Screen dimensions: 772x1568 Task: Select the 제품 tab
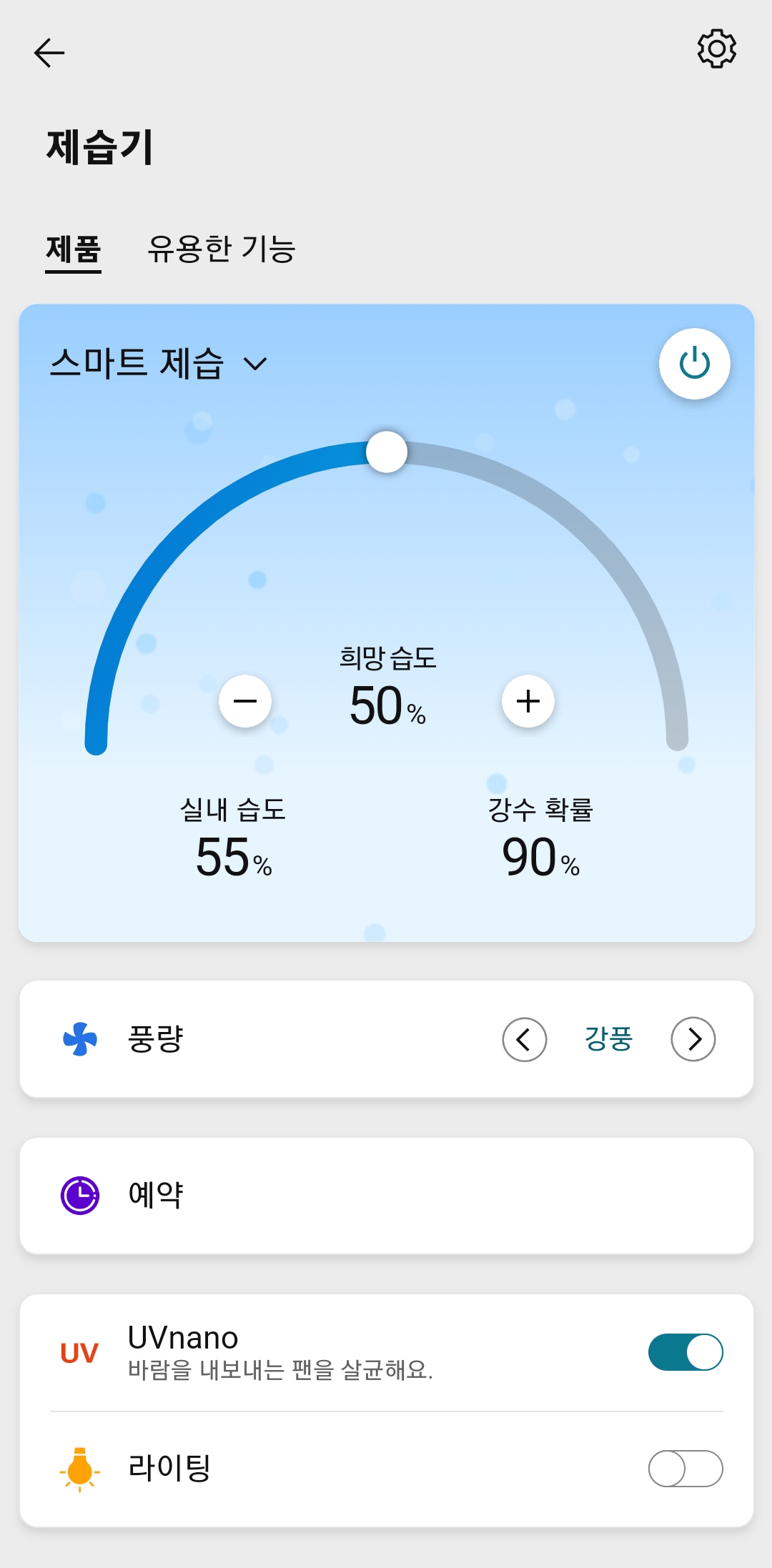pyautogui.click(x=73, y=249)
